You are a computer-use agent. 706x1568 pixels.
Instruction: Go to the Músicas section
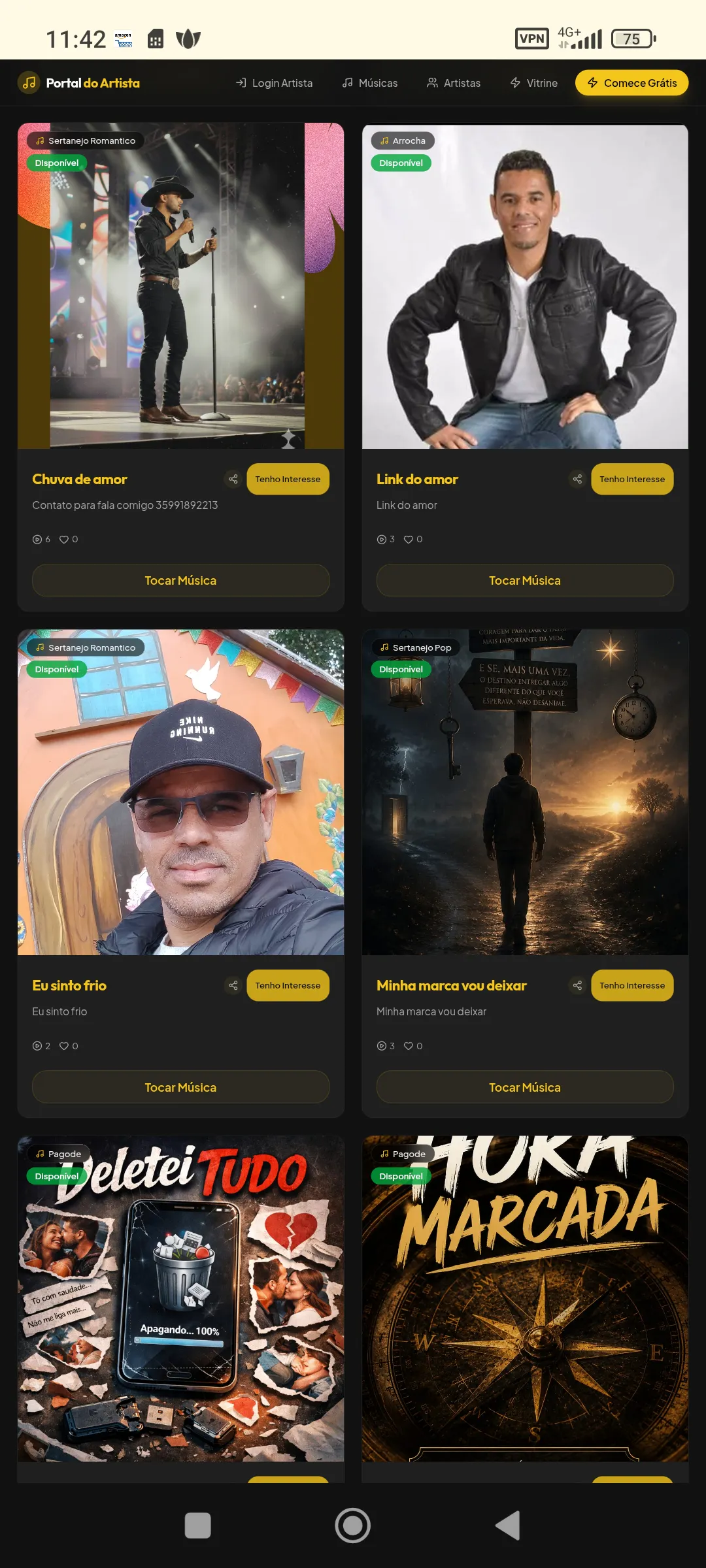tap(370, 83)
